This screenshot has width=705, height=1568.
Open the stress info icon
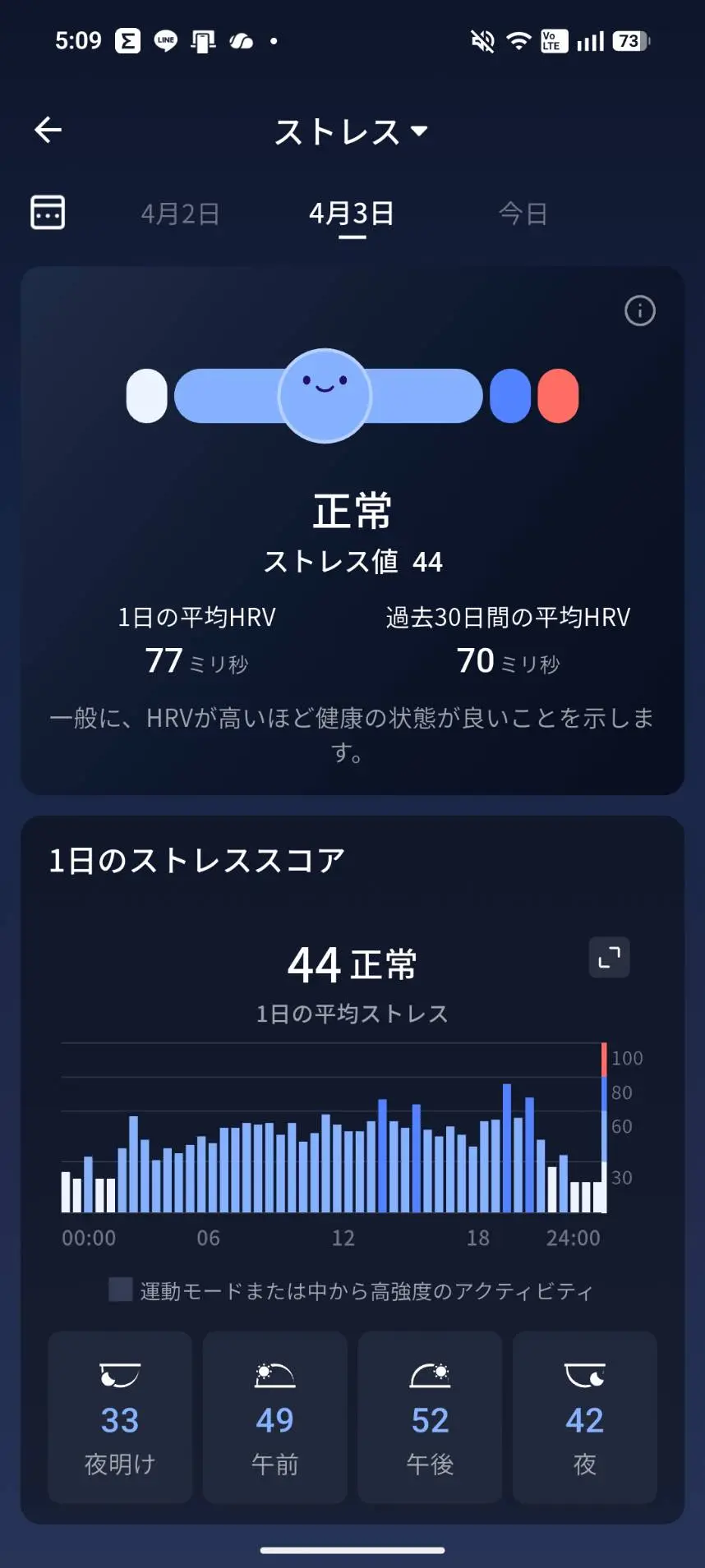tap(640, 310)
